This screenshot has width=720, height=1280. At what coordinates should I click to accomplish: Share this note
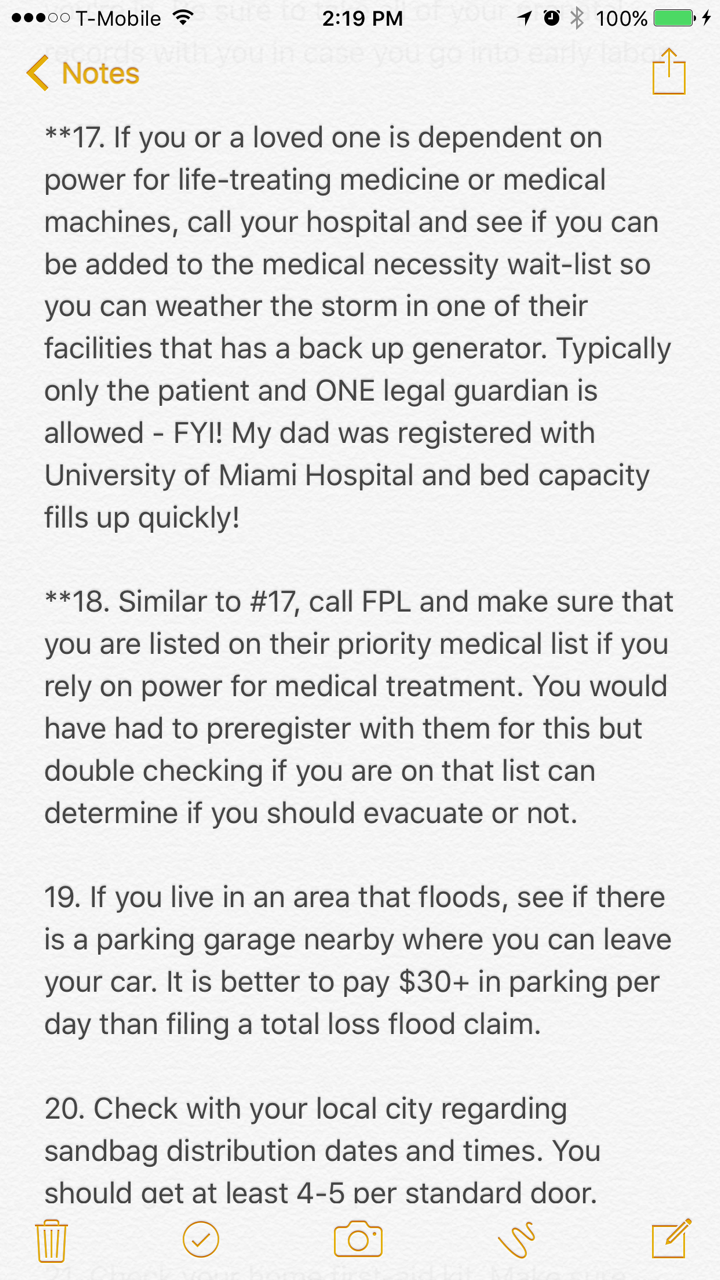668,73
